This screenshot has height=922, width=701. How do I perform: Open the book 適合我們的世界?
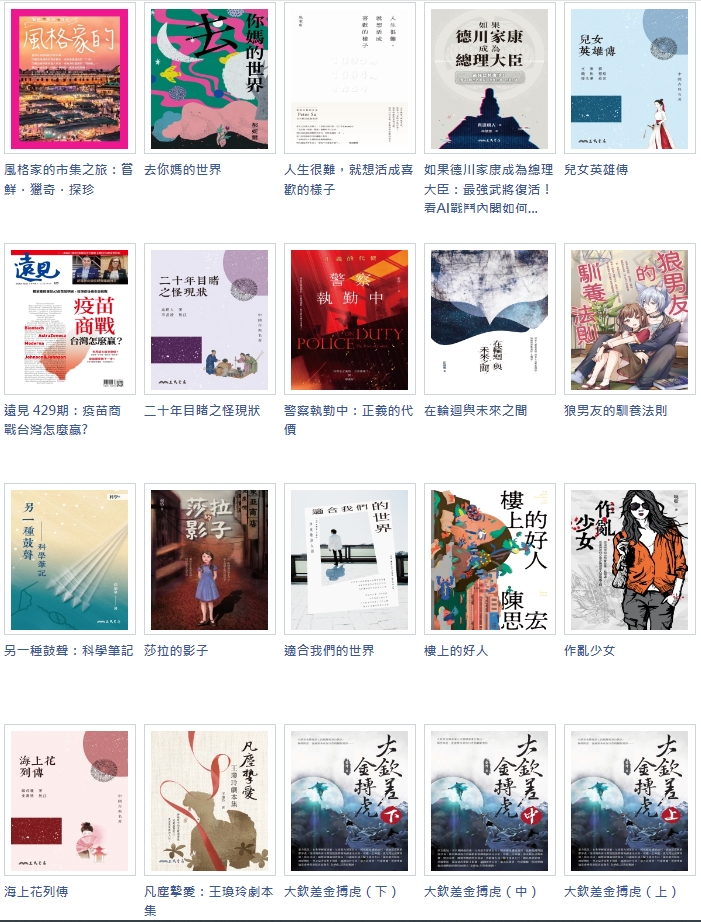pos(350,559)
